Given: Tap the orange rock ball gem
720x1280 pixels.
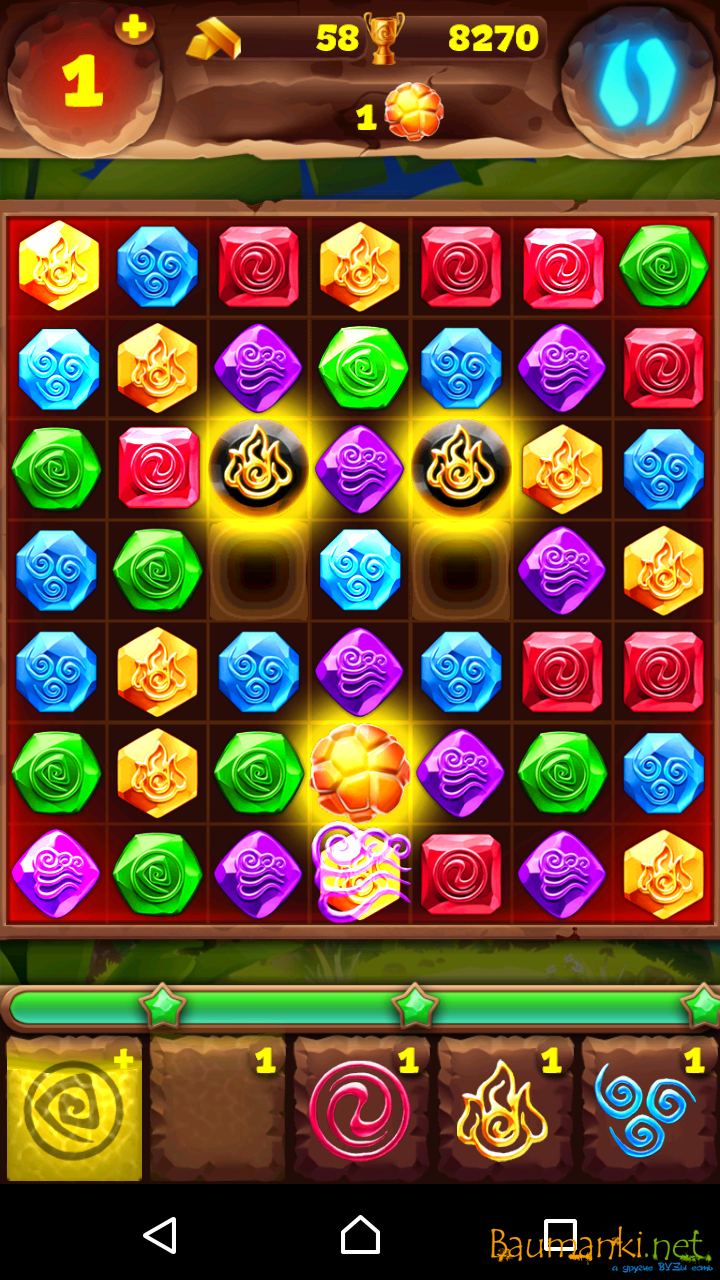Looking at the screenshot, I should pyautogui.click(x=360, y=772).
